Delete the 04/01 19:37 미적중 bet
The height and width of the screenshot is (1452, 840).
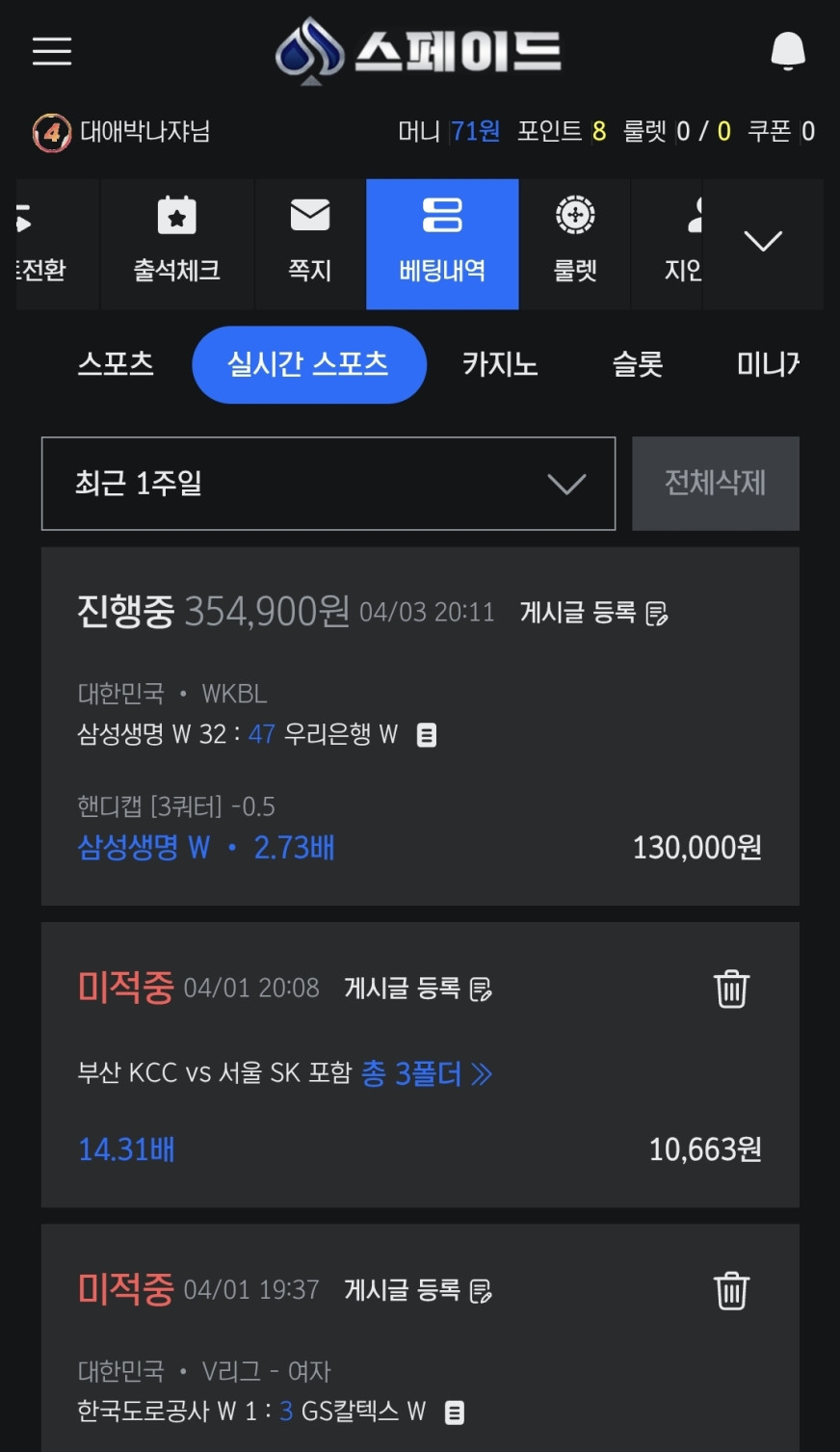tap(731, 1290)
